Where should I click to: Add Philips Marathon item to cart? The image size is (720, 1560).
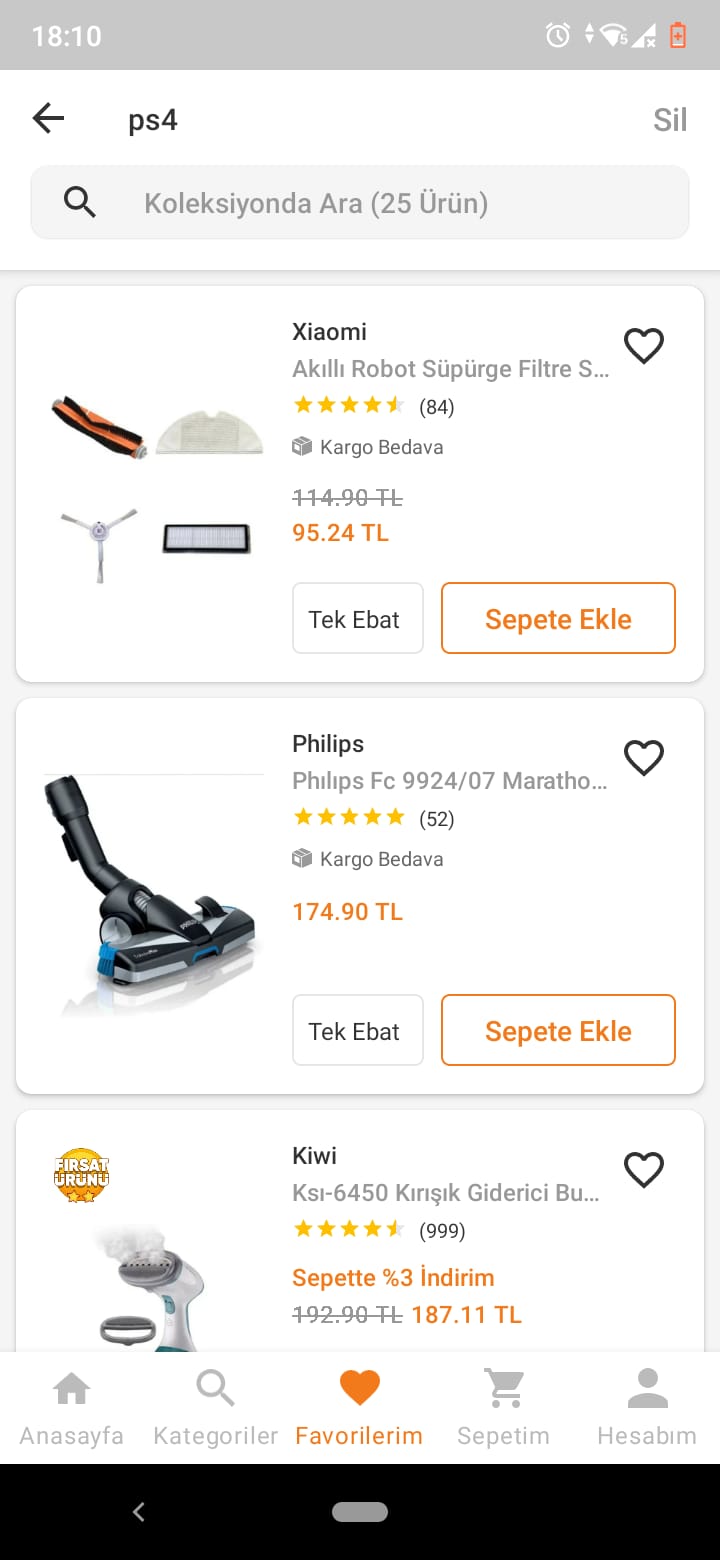[558, 1031]
